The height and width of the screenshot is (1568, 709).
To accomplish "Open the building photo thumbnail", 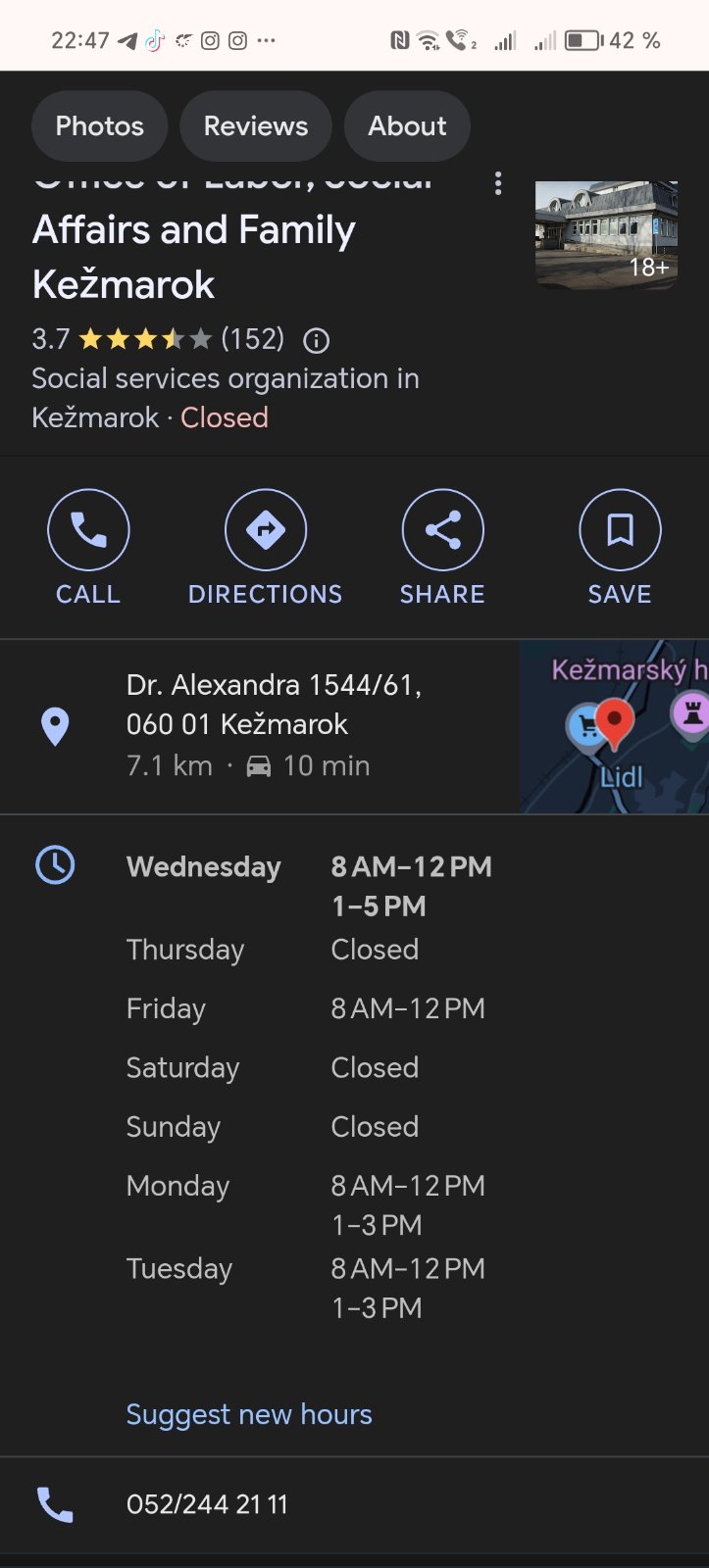I will pyautogui.click(x=606, y=235).
